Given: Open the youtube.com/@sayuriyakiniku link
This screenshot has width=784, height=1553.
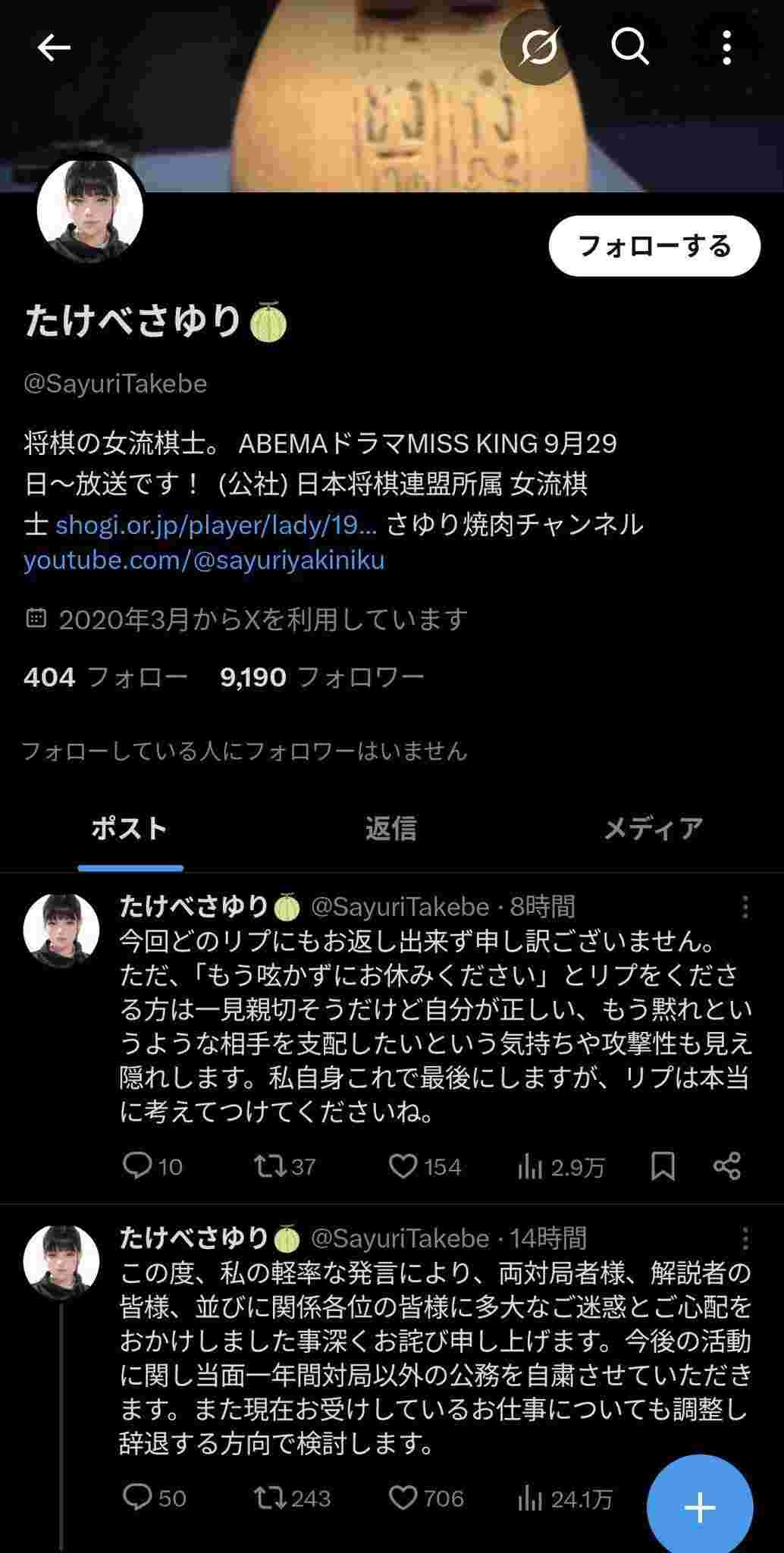Looking at the screenshot, I should tap(204, 560).
